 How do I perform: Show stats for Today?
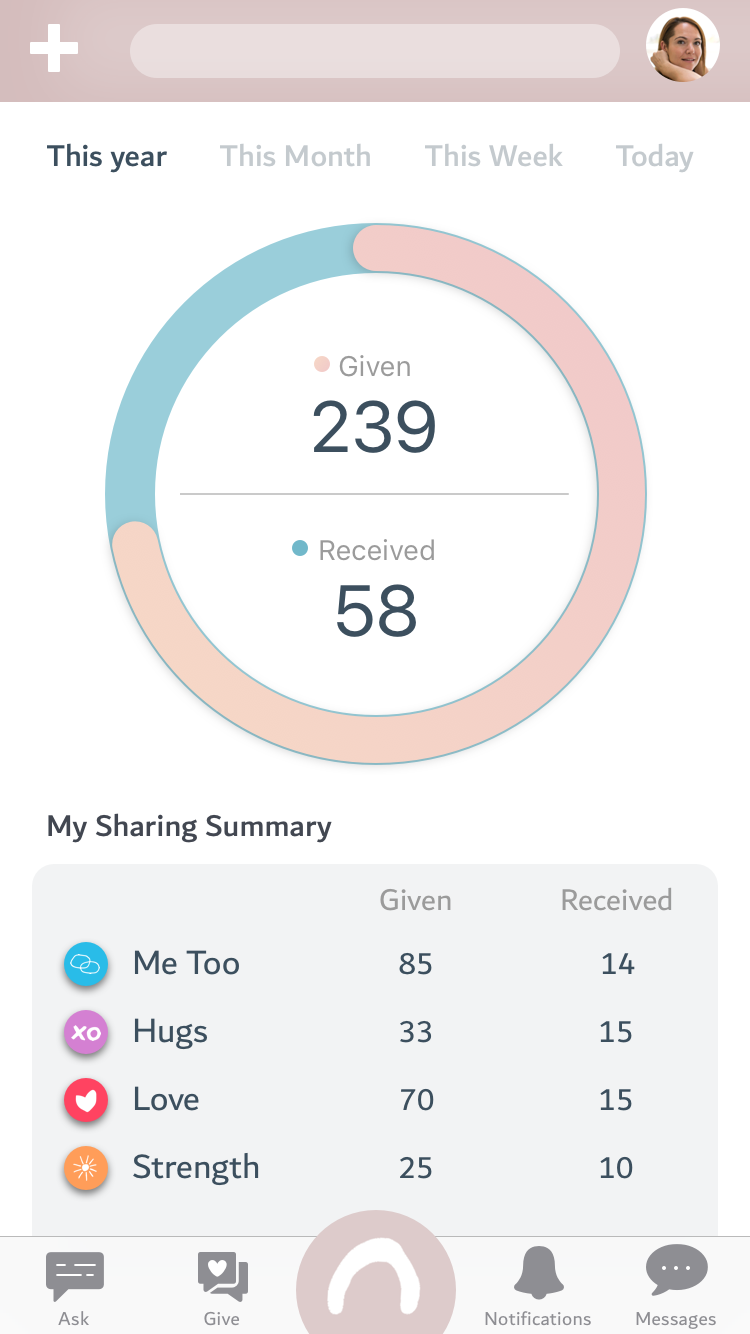tap(654, 157)
